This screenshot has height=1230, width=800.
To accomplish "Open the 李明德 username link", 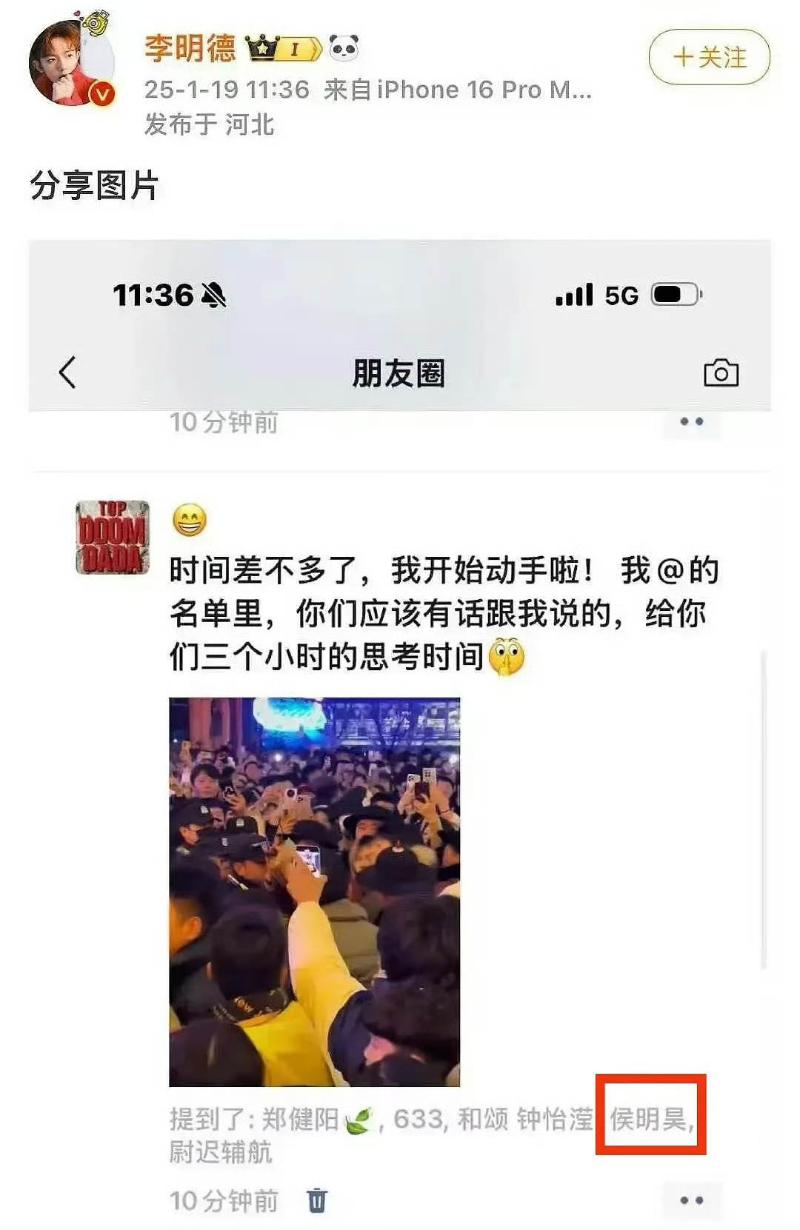I will click(190, 47).
